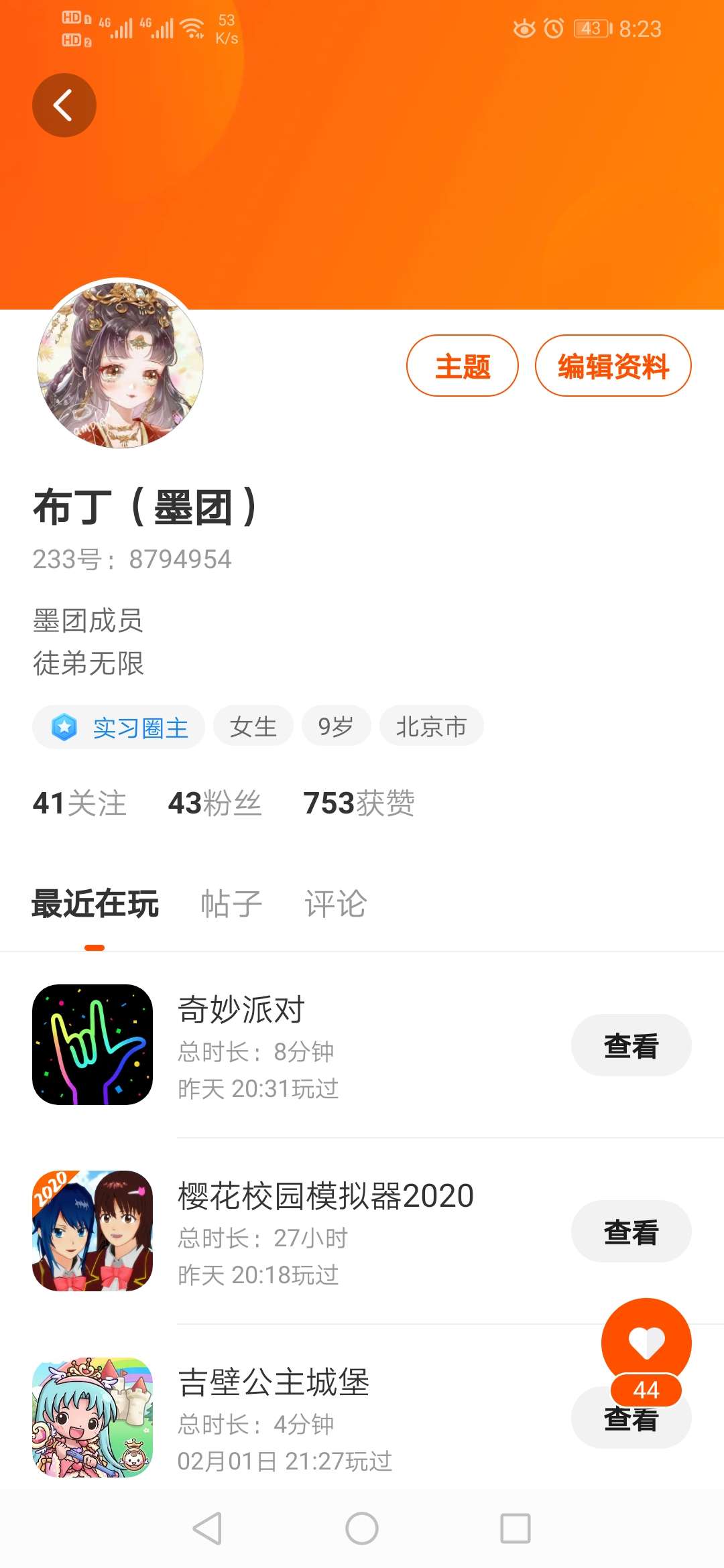Select the 最近在玩 tab
This screenshot has height=1568, width=724.
[95, 903]
